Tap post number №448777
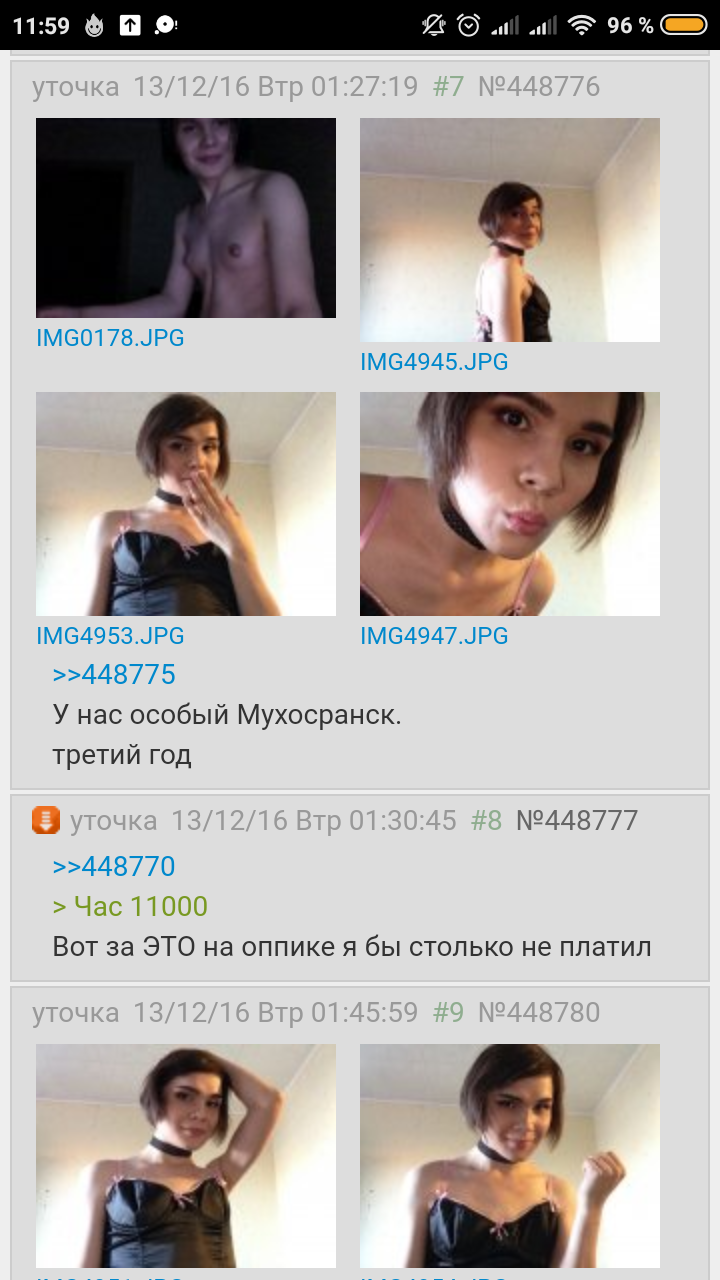Screen dimensions: 720x1280 tap(576, 821)
